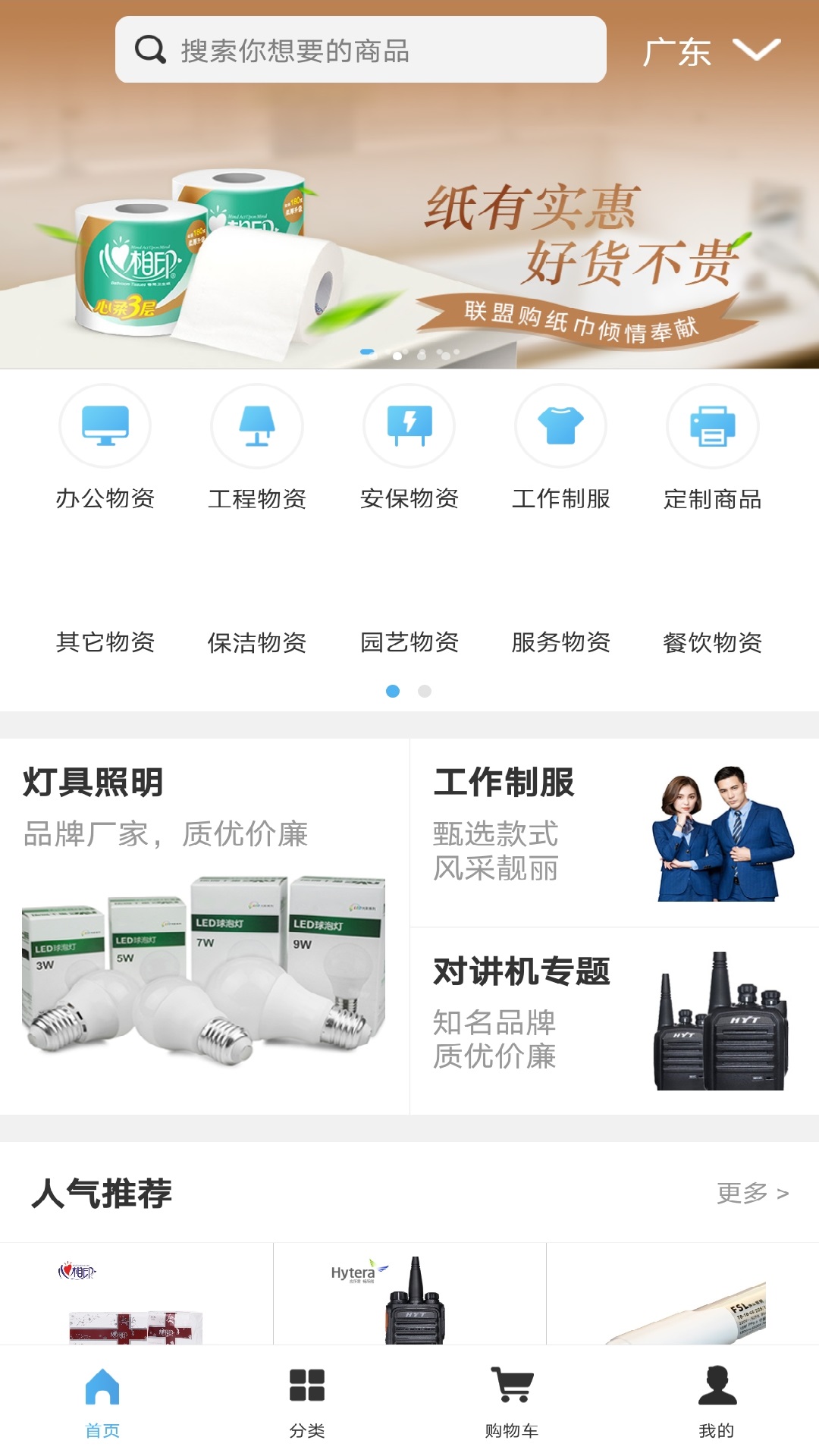Open the 购物车 shopping cart tab
This screenshot has height=1456, width=819.
(x=512, y=1401)
